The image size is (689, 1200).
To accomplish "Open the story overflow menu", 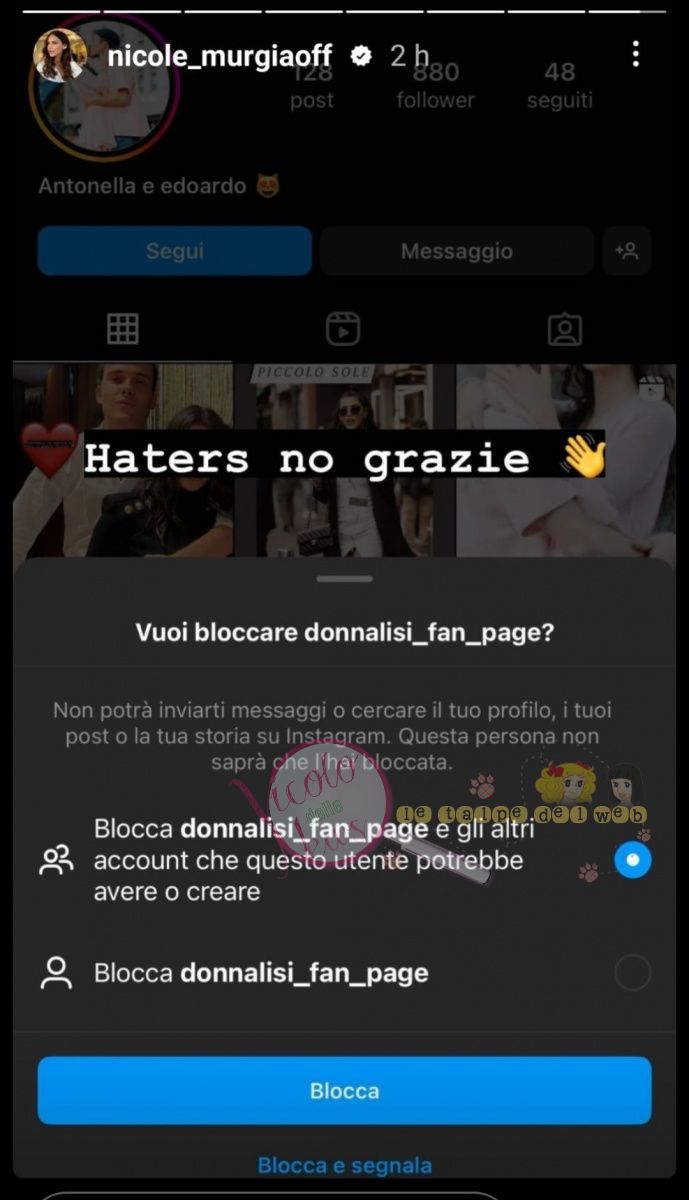I will point(636,55).
